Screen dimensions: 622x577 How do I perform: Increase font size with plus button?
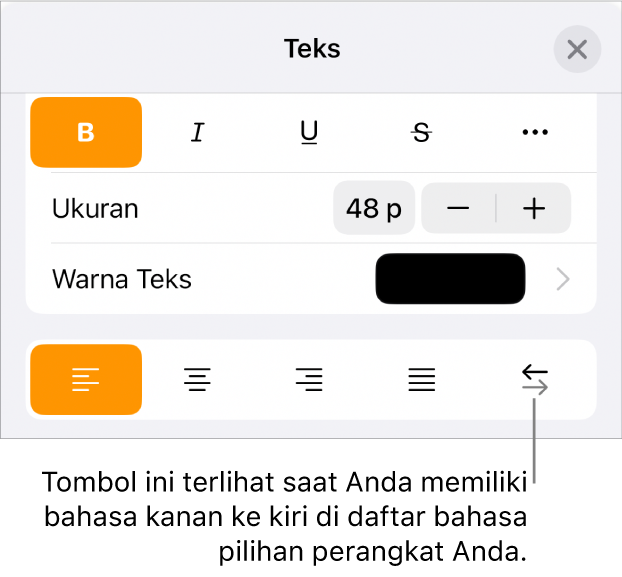(534, 208)
